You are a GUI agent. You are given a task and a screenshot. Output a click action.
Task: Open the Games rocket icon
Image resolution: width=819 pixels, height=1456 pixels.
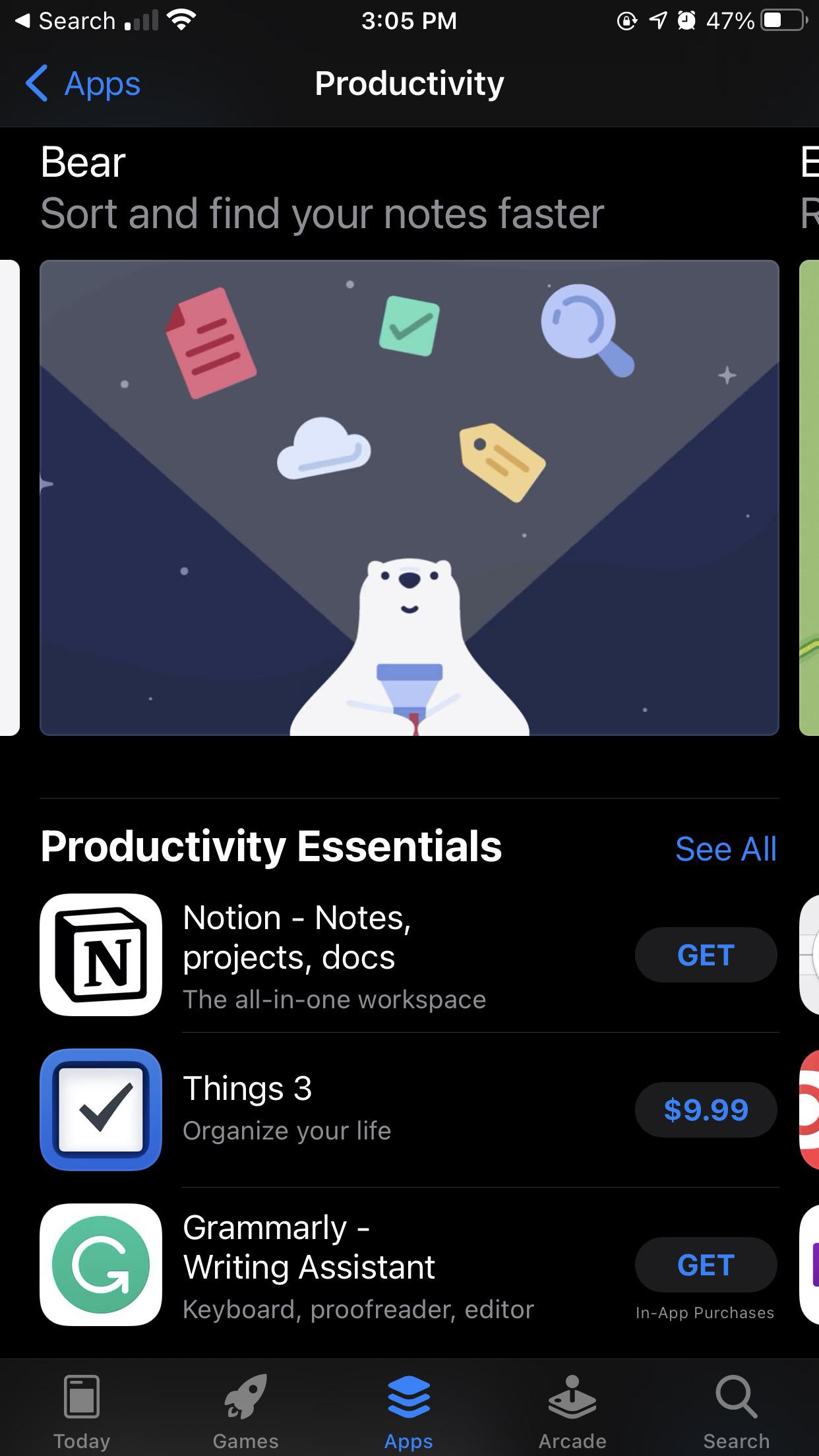click(x=245, y=1395)
